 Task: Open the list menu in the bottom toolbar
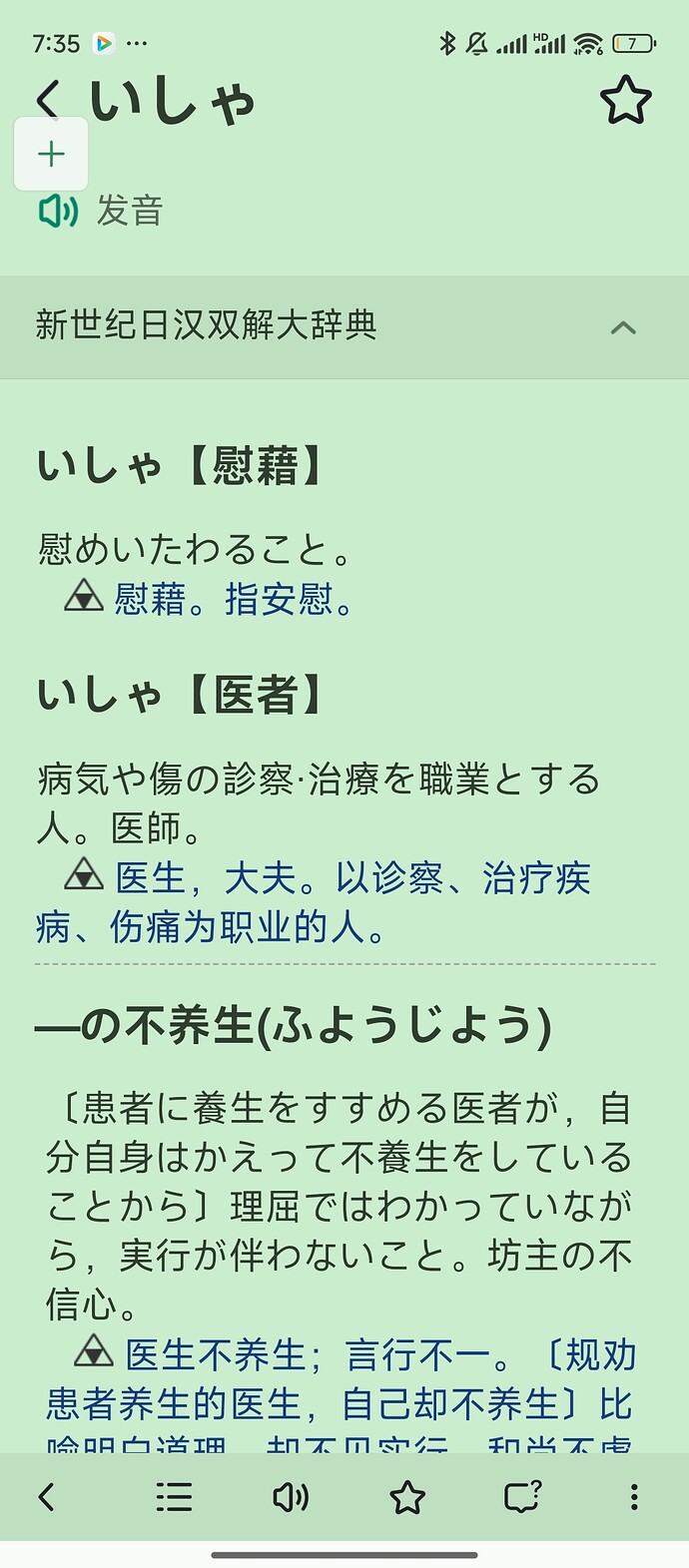coord(174,1496)
